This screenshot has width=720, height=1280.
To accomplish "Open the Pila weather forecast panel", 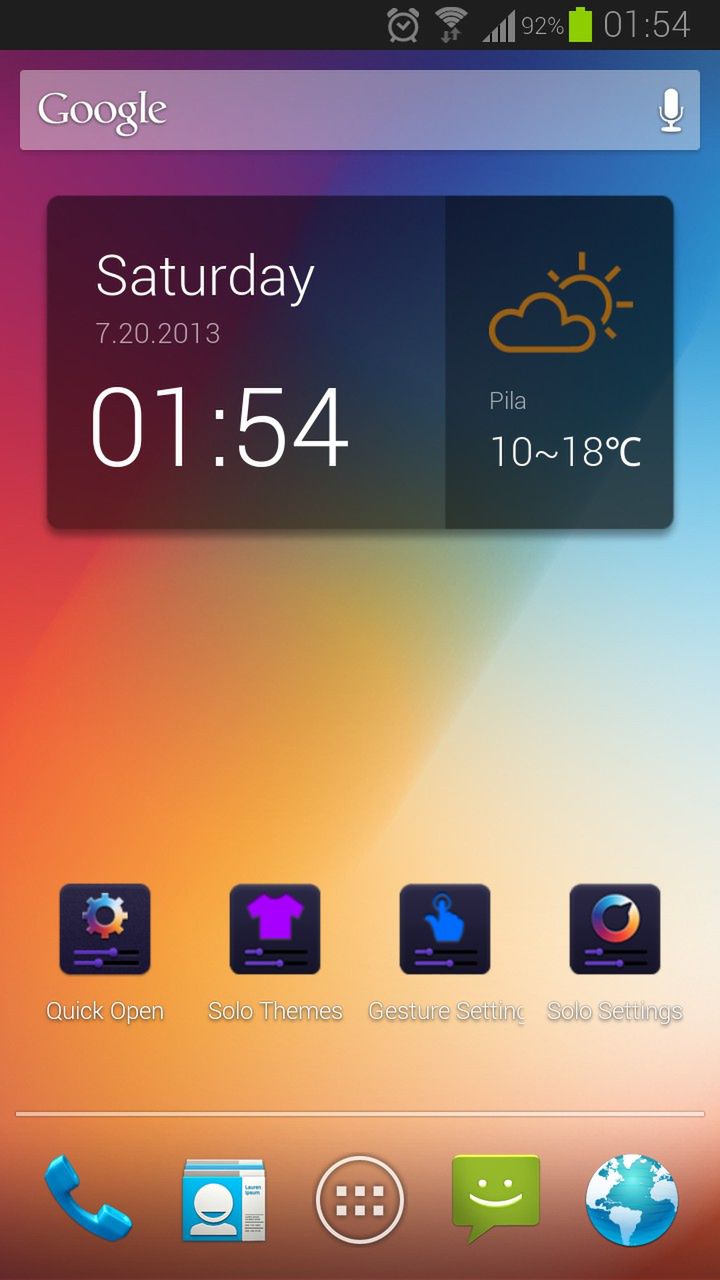I will point(560,362).
